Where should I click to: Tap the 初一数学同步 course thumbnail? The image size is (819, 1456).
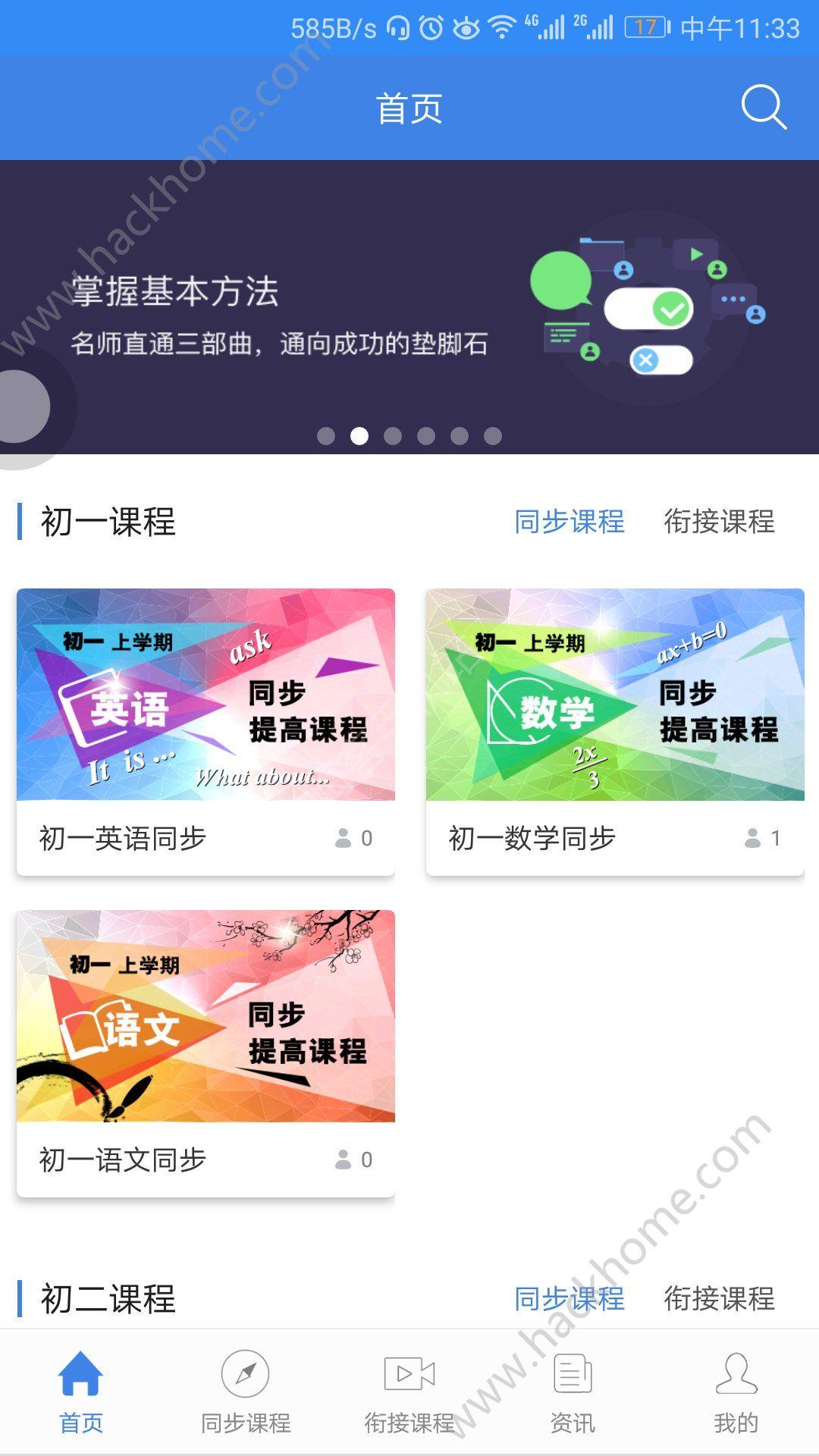tap(614, 705)
